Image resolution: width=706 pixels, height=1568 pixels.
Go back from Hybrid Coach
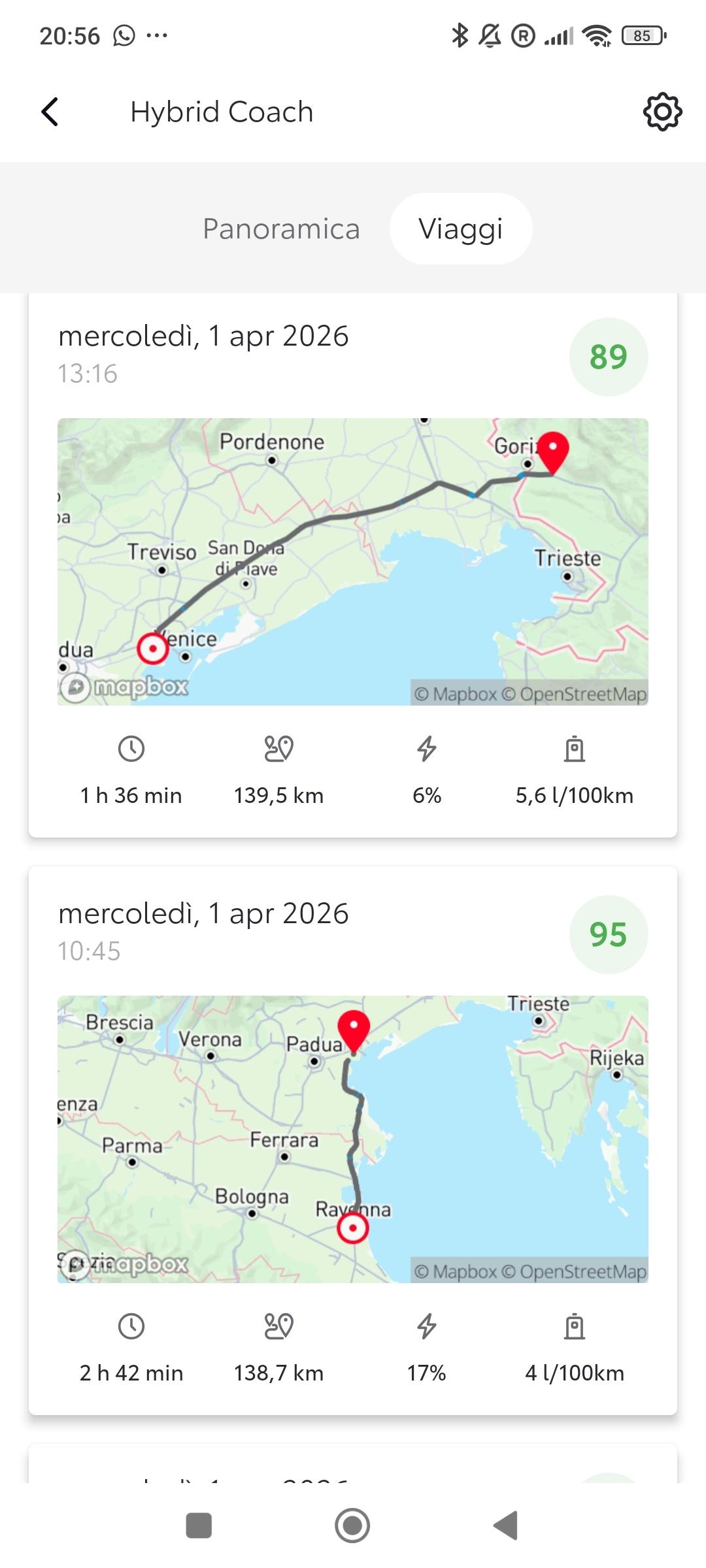point(50,112)
